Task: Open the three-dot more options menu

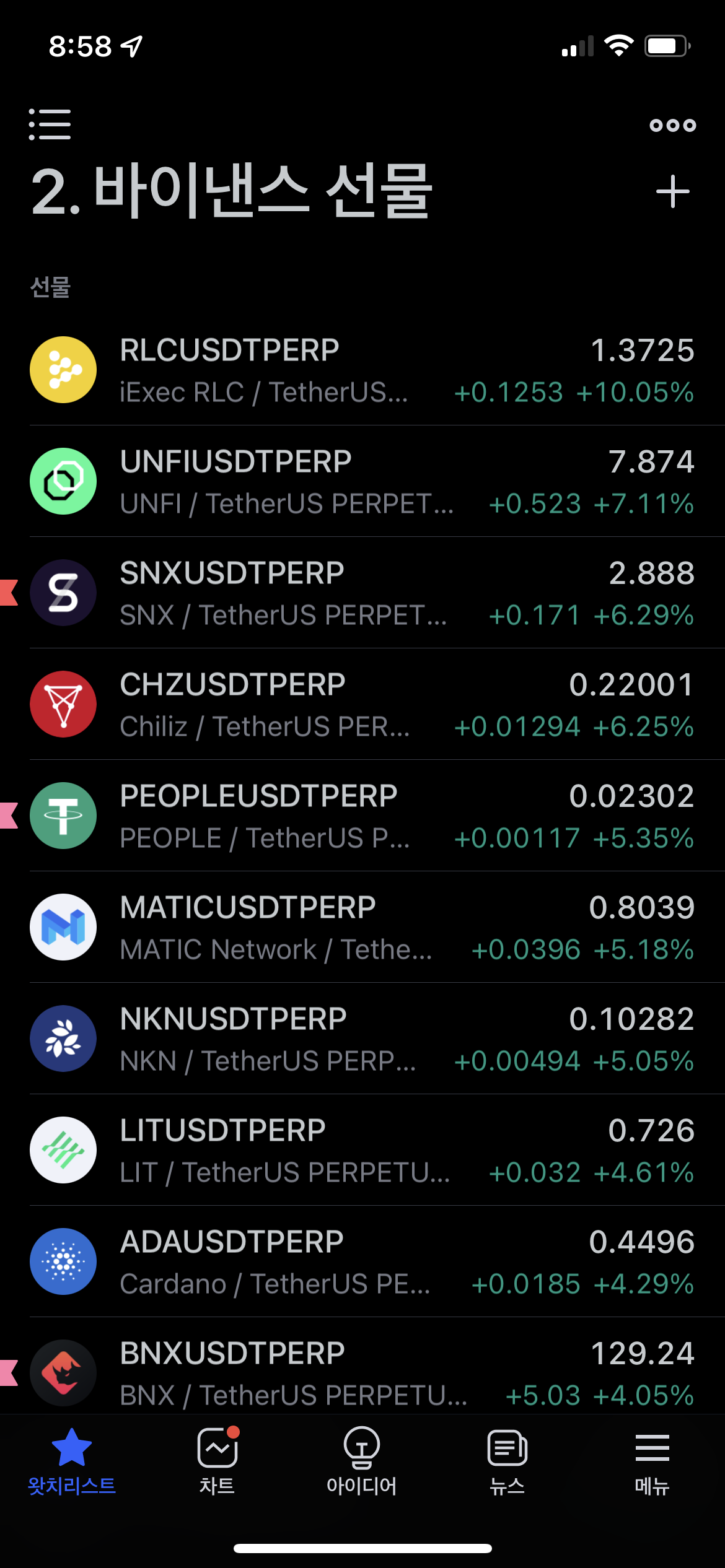Action: pyautogui.click(x=672, y=125)
